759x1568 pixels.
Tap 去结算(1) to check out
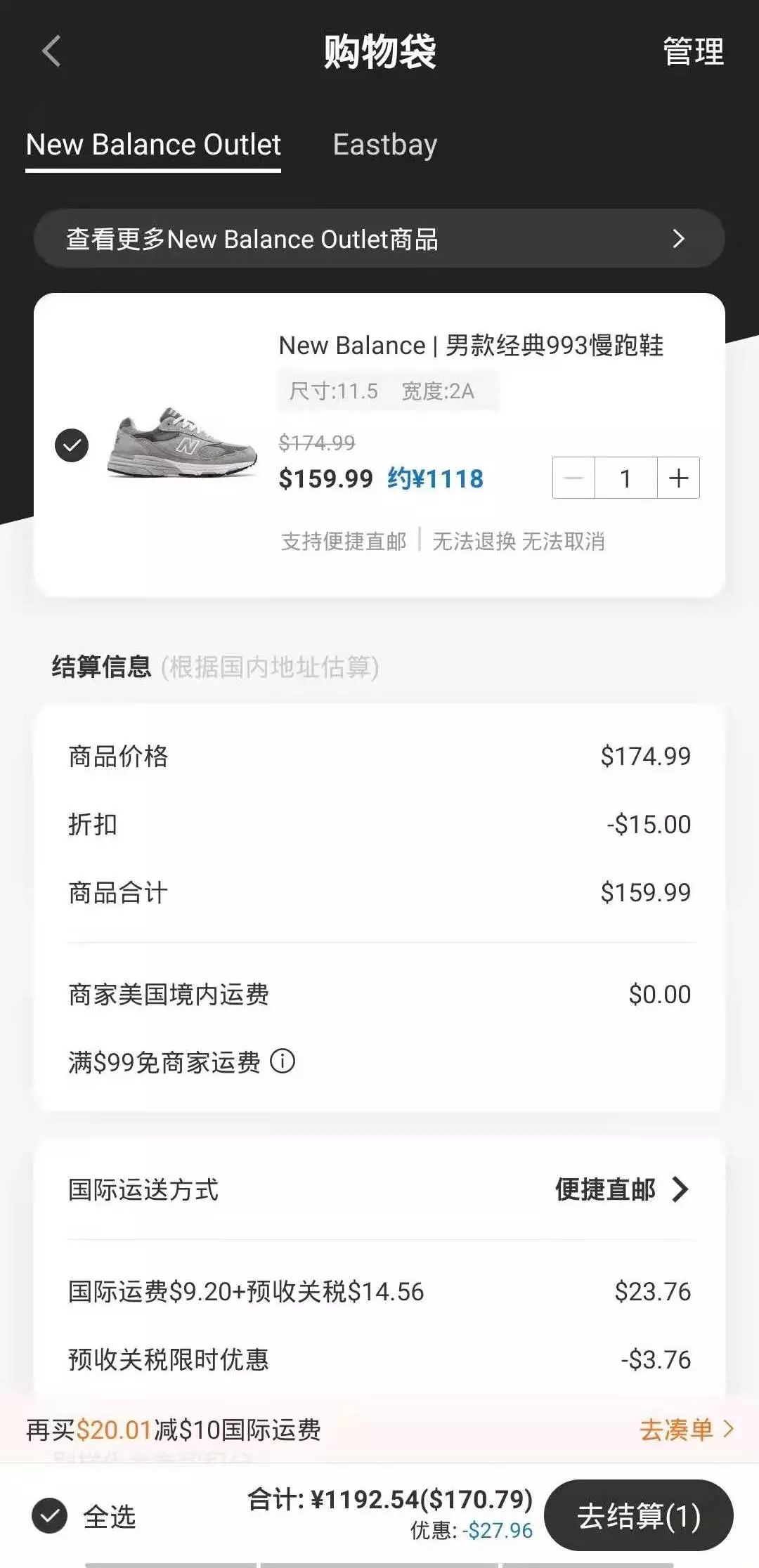[638, 1516]
